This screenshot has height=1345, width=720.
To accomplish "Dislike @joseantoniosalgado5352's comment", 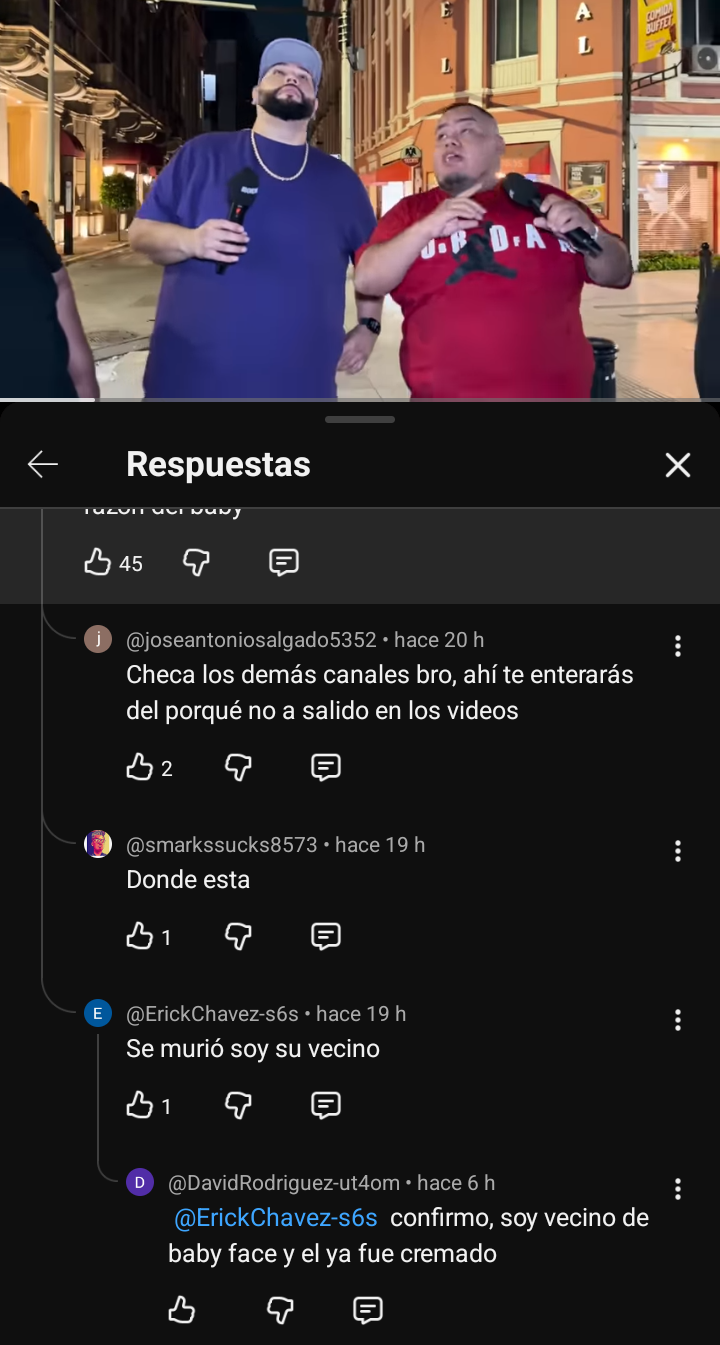I will (238, 767).
